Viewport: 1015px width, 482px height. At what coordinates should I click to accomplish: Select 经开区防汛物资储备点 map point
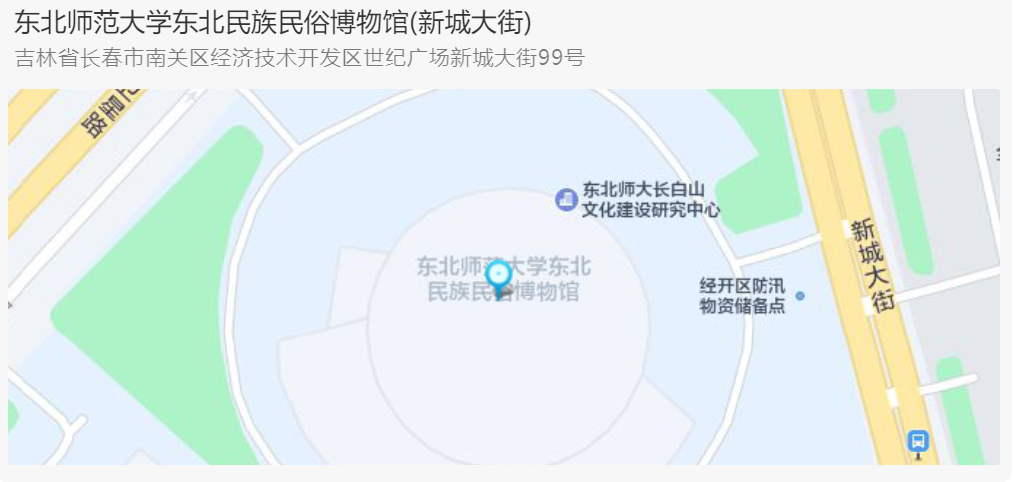(799, 296)
